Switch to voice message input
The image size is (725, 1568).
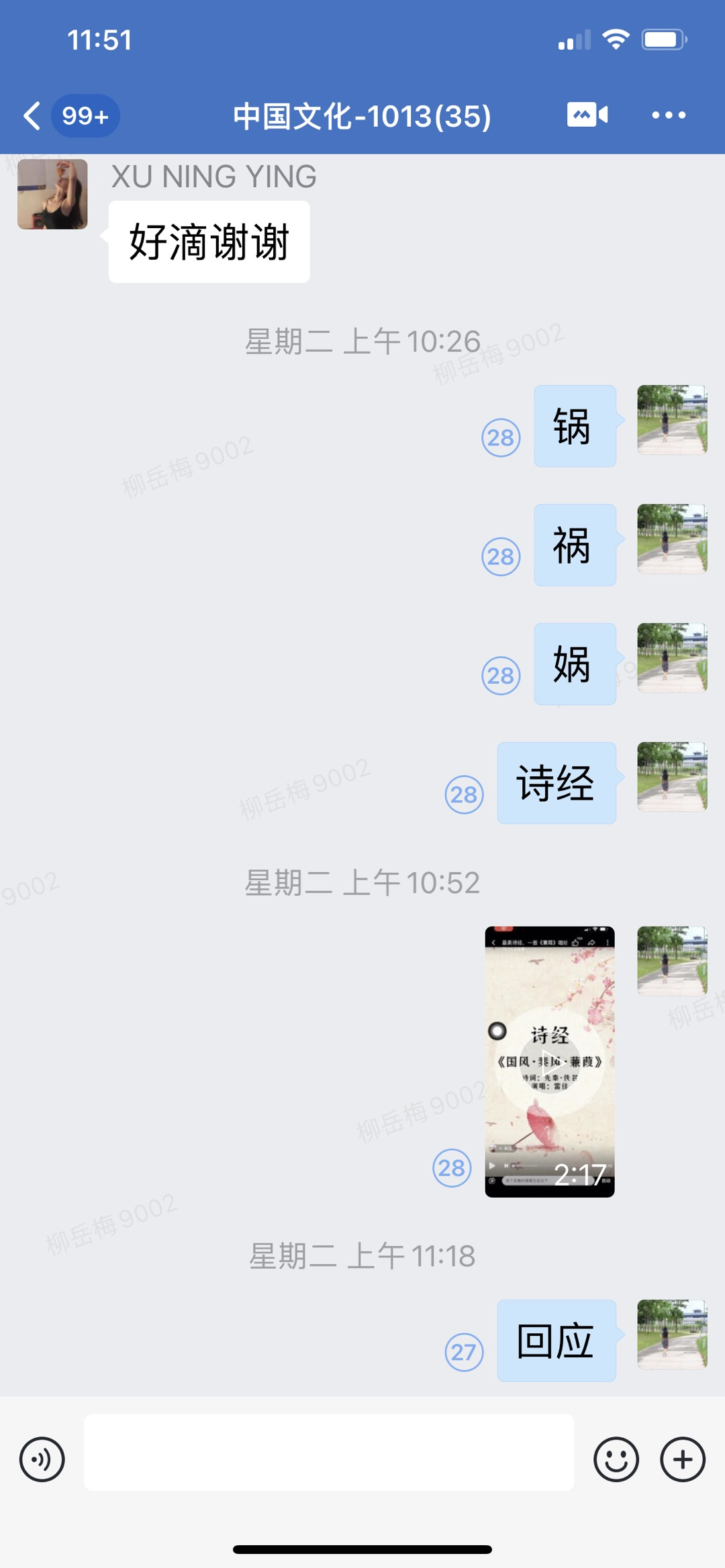point(42,1459)
